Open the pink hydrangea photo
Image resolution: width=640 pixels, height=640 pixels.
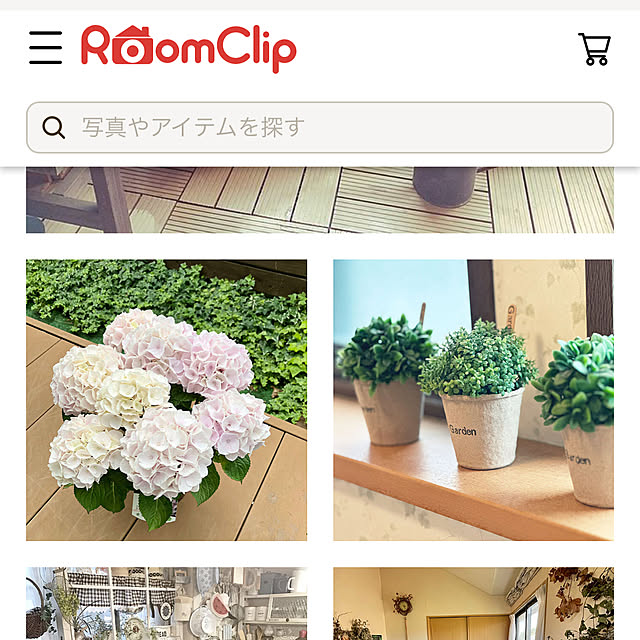tap(166, 400)
